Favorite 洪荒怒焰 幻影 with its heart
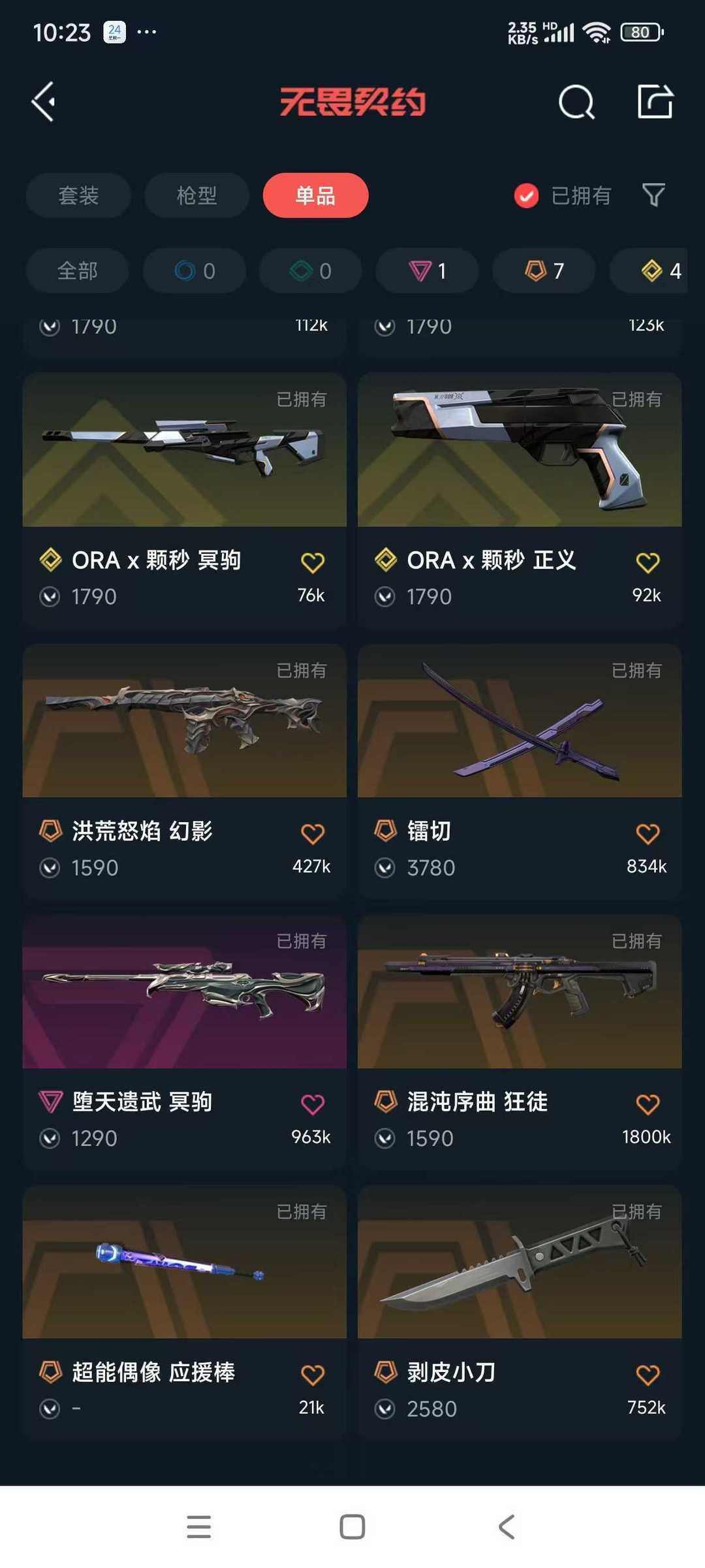This screenshot has height=1568, width=705. 313,834
